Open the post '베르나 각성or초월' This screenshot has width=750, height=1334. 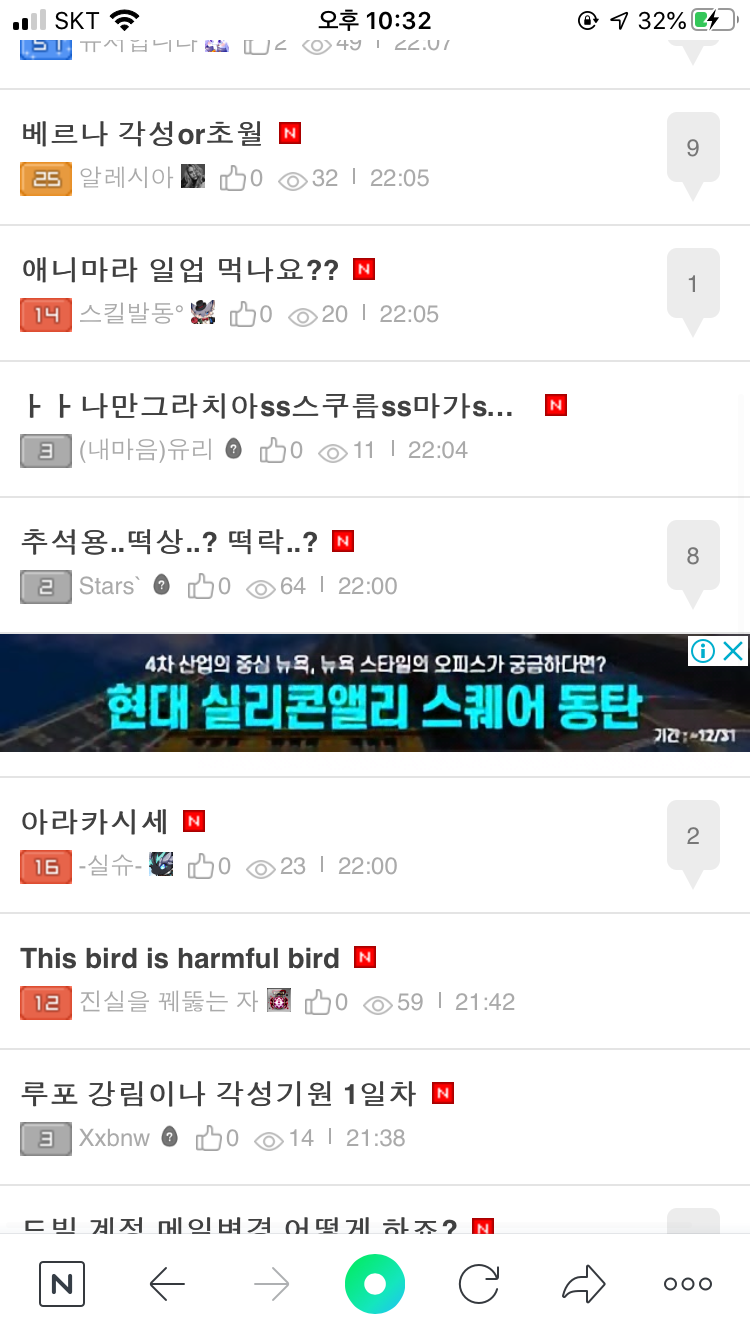pyautogui.click(x=141, y=133)
